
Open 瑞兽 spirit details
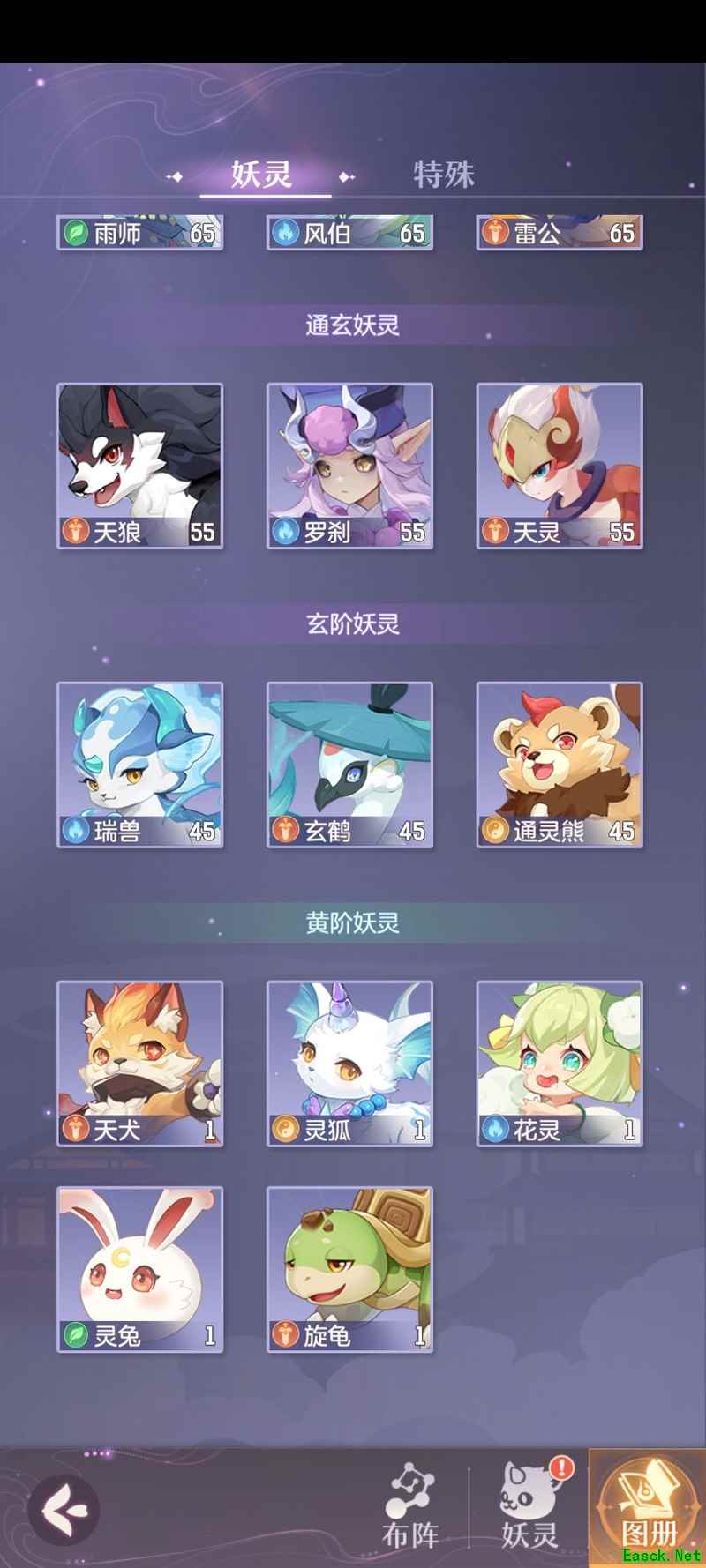139,765
